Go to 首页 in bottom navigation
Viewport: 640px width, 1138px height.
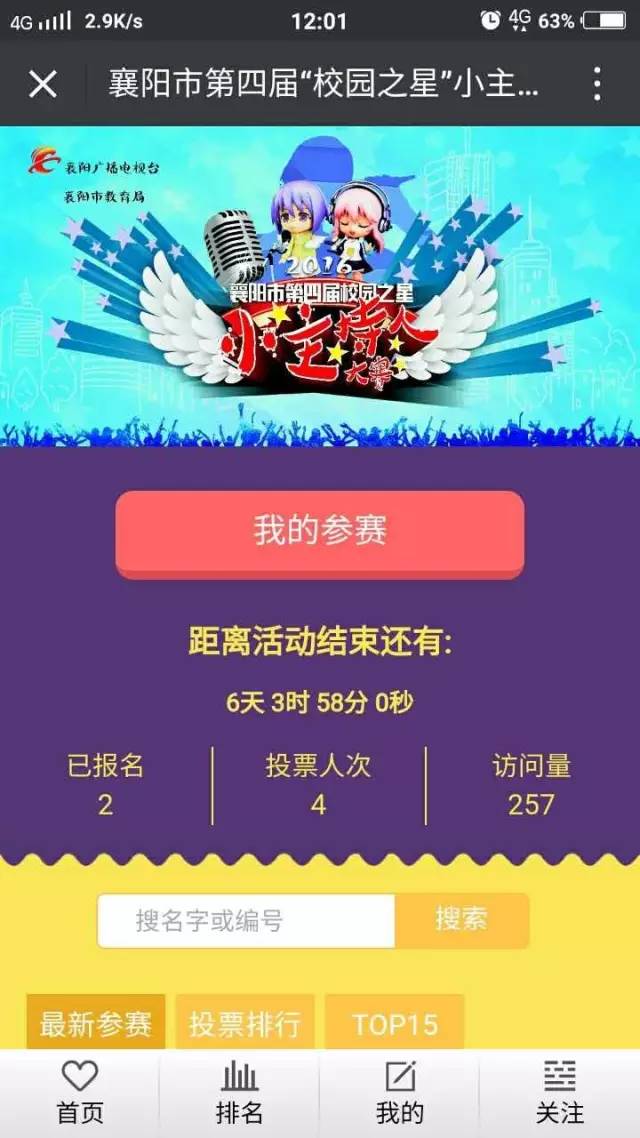pos(80,1093)
